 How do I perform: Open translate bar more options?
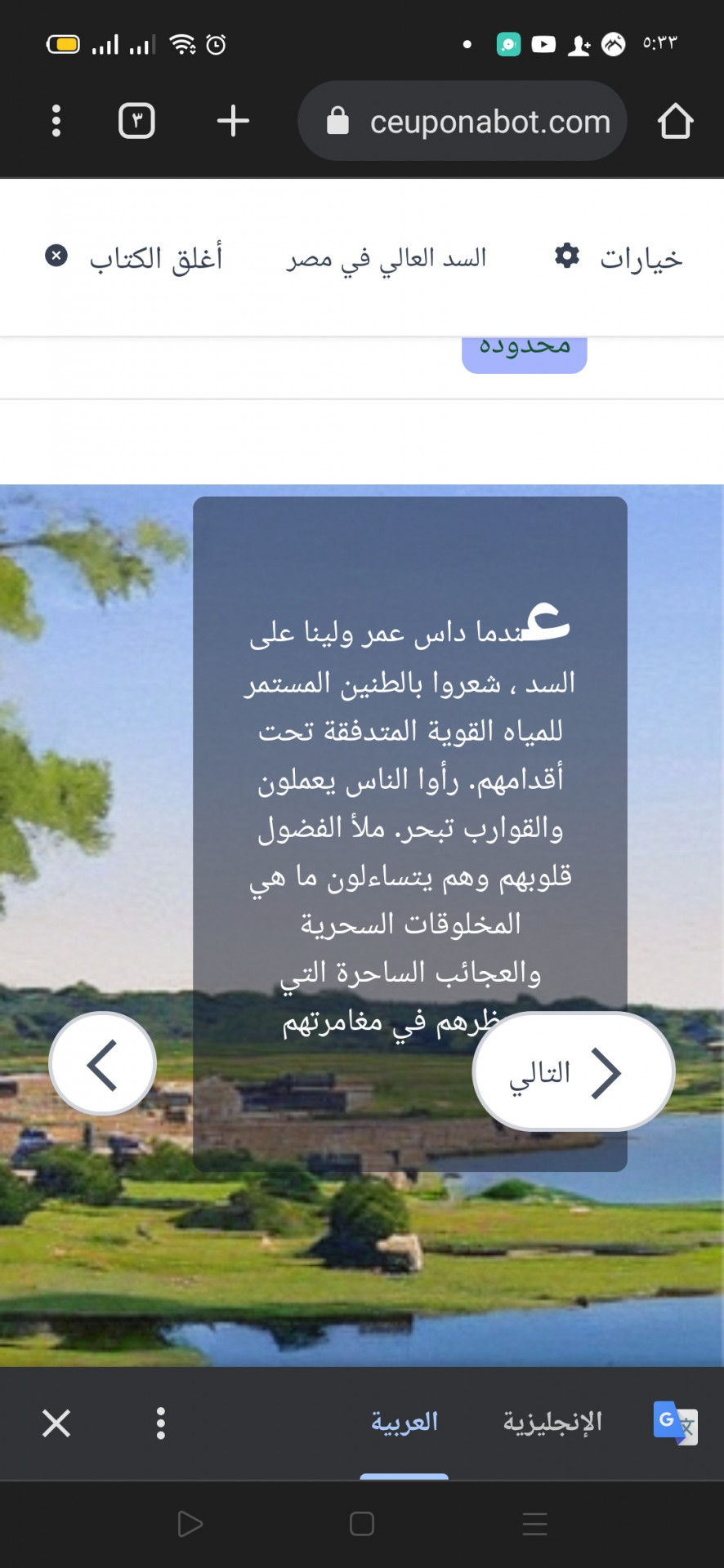(x=161, y=1423)
